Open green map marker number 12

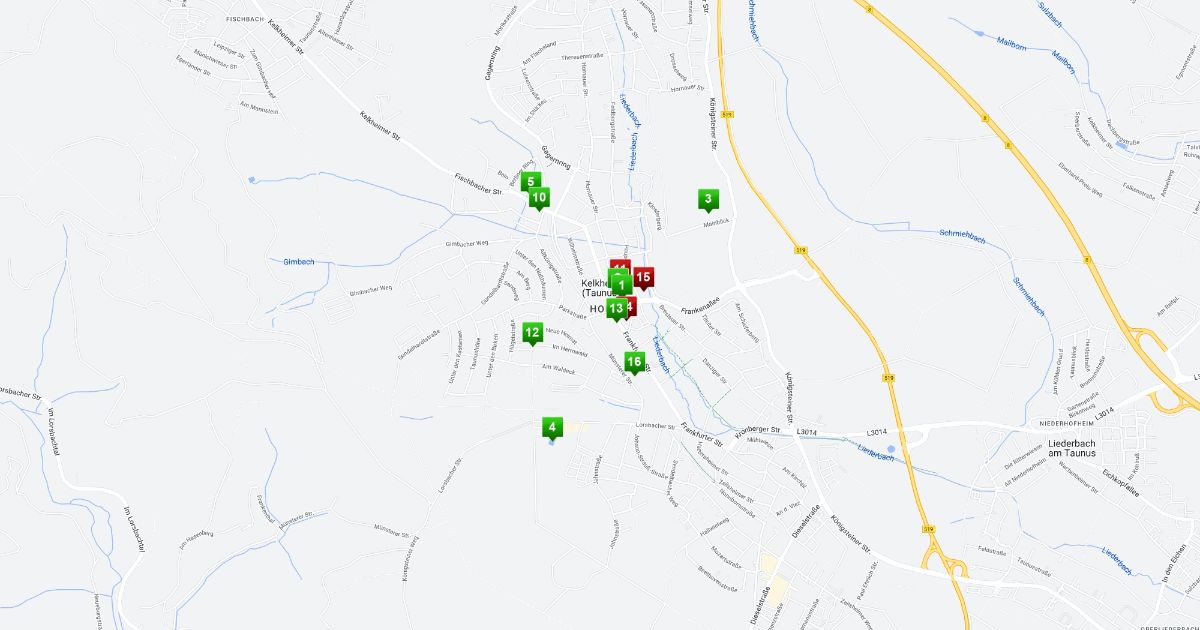coord(532,332)
